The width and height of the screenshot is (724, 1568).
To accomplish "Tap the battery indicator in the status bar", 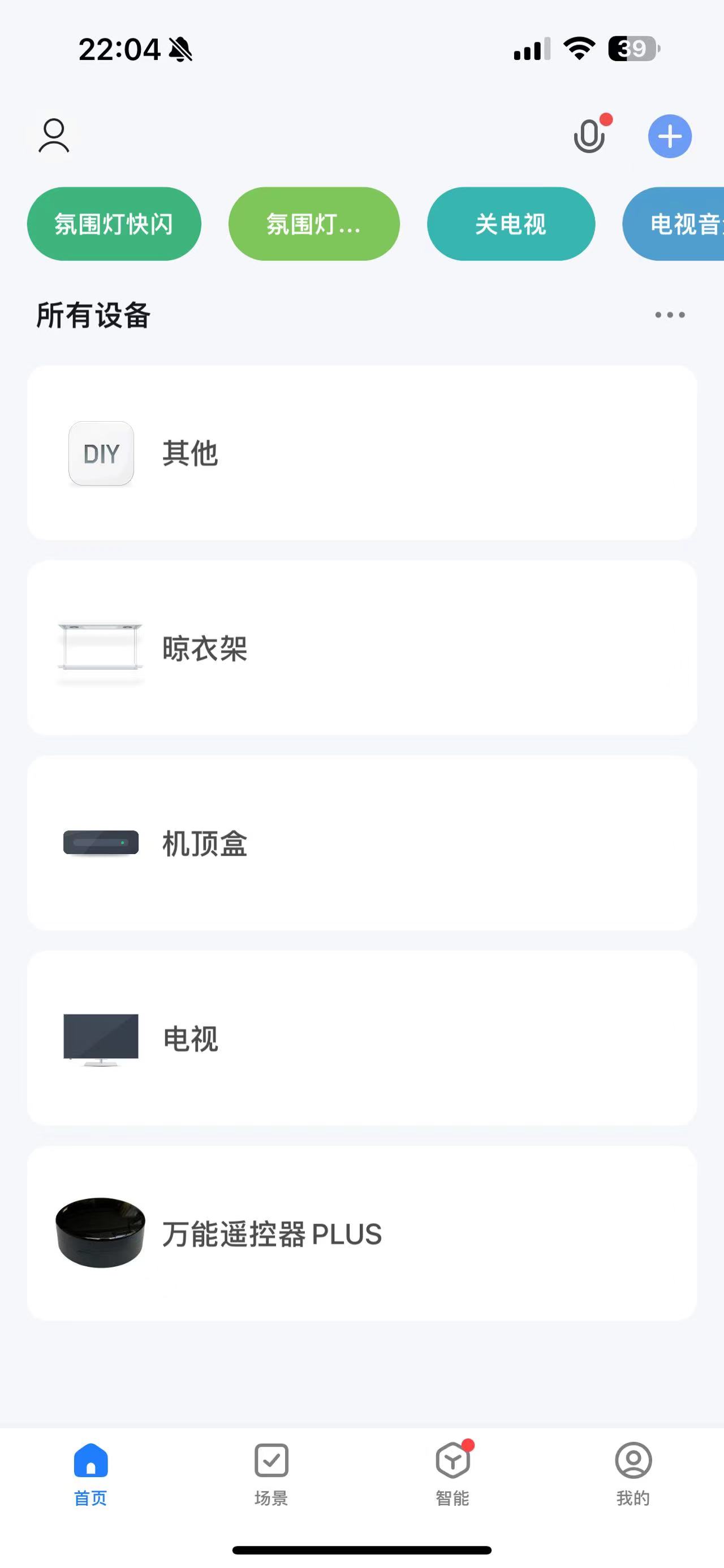I will pos(630,50).
